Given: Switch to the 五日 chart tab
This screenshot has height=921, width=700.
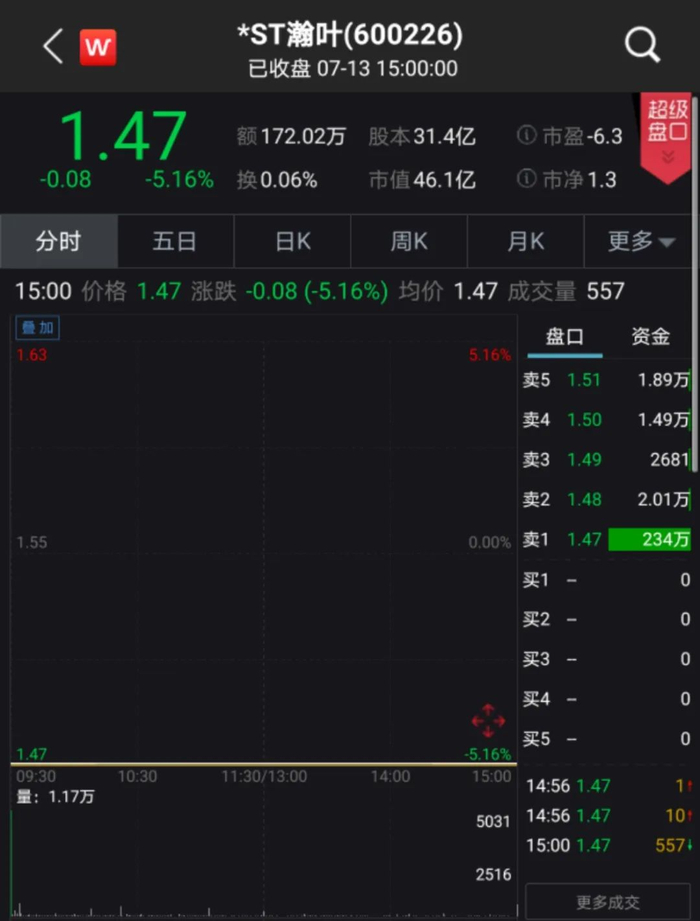Looking at the screenshot, I should 174,241.
